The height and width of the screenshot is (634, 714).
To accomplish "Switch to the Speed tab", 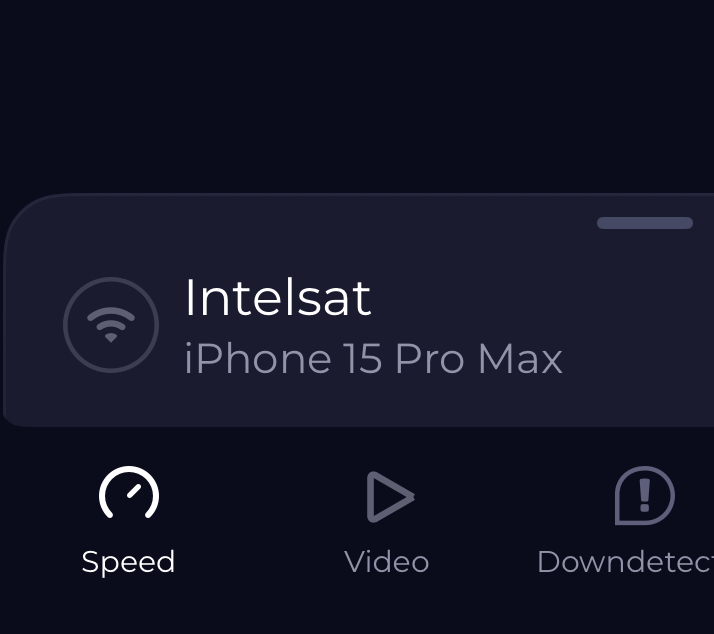I will [x=128, y=519].
